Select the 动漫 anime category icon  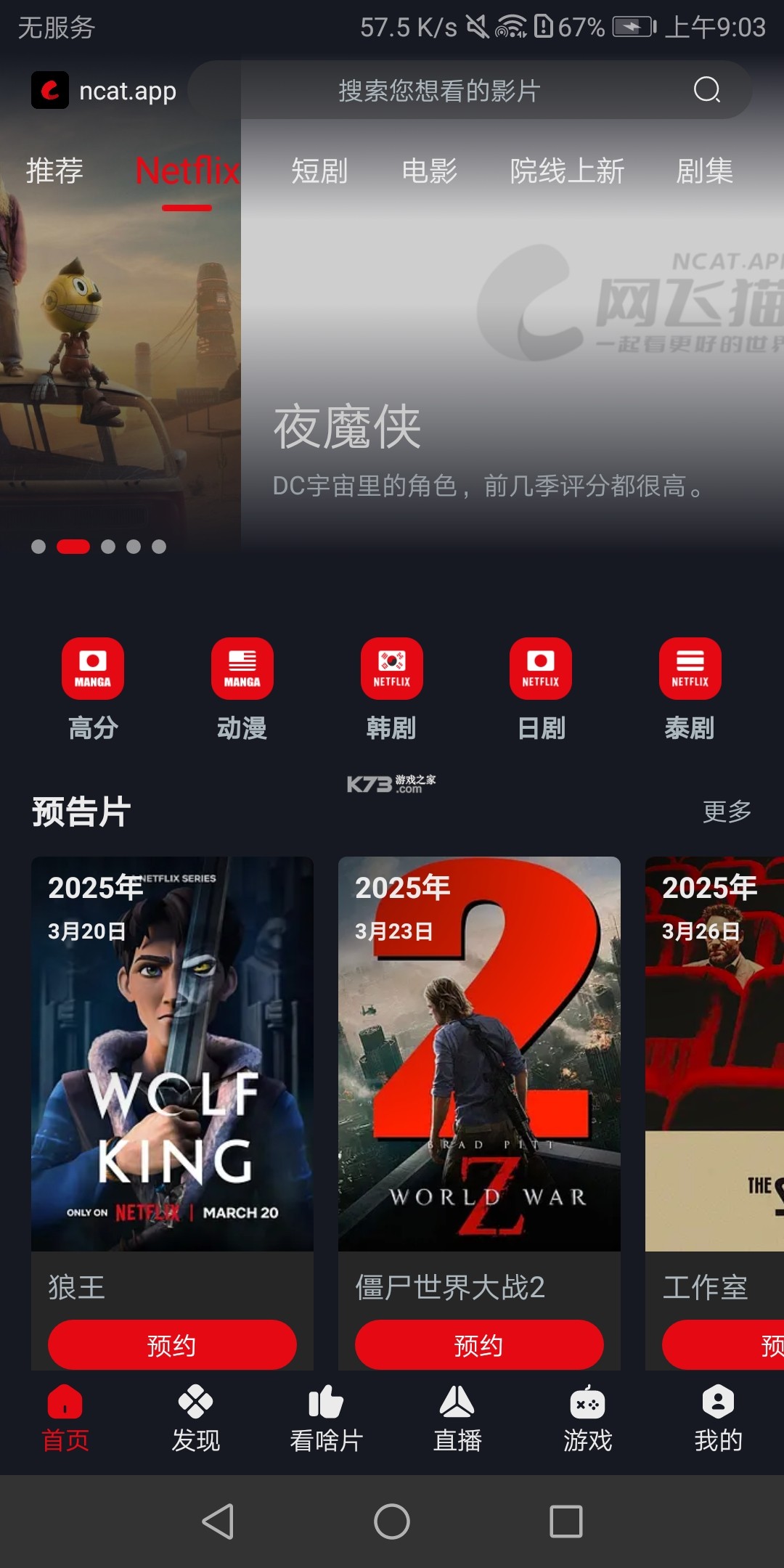(x=242, y=669)
